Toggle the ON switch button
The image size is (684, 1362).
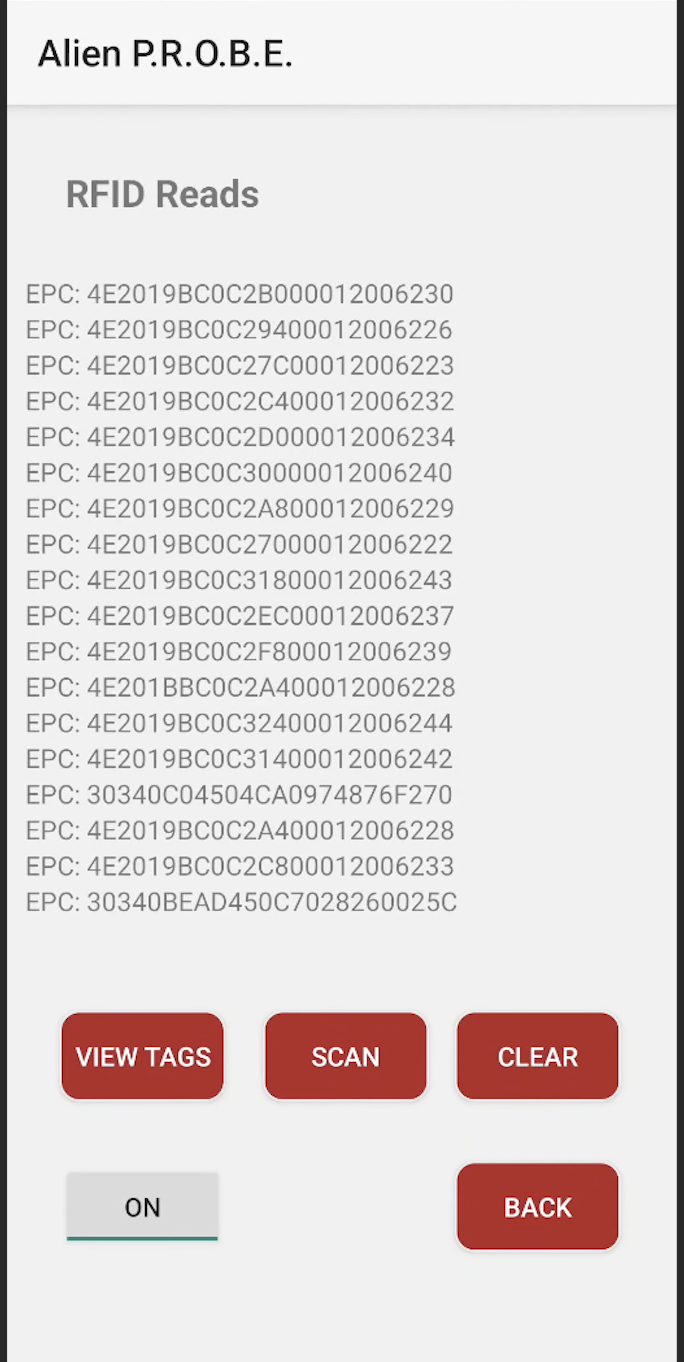click(142, 1206)
